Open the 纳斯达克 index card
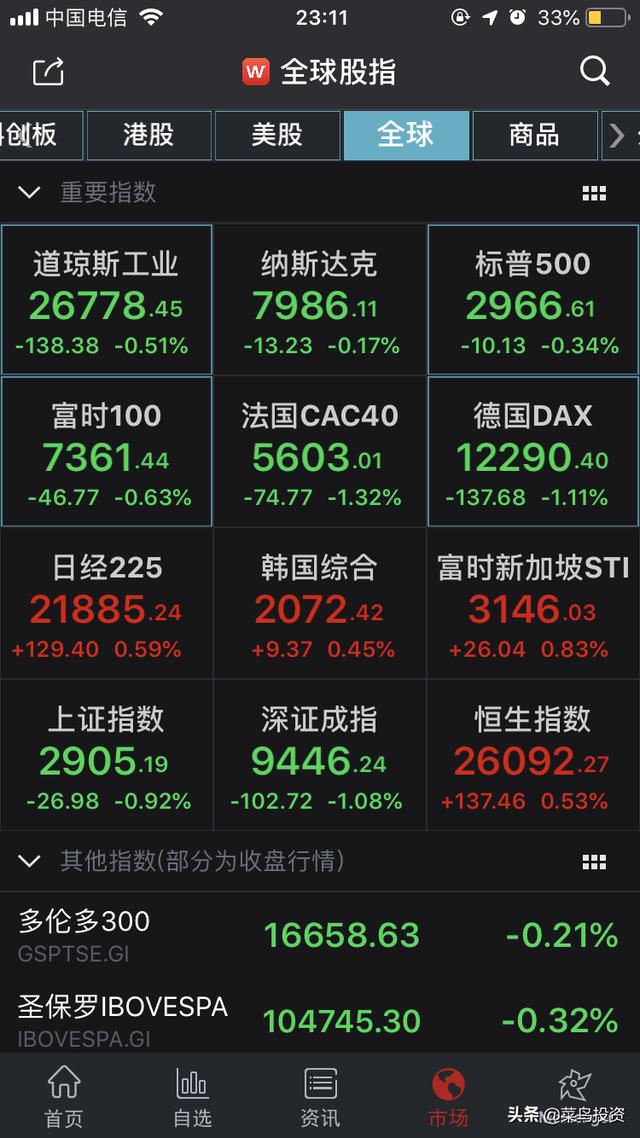The width and height of the screenshot is (640, 1138). pyautogui.click(x=320, y=300)
